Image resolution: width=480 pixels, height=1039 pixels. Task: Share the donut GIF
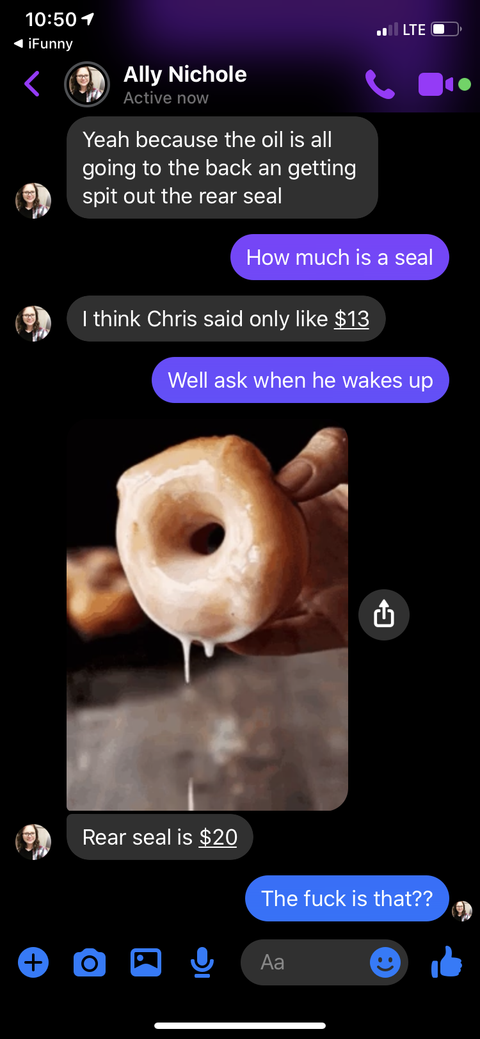coord(384,616)
